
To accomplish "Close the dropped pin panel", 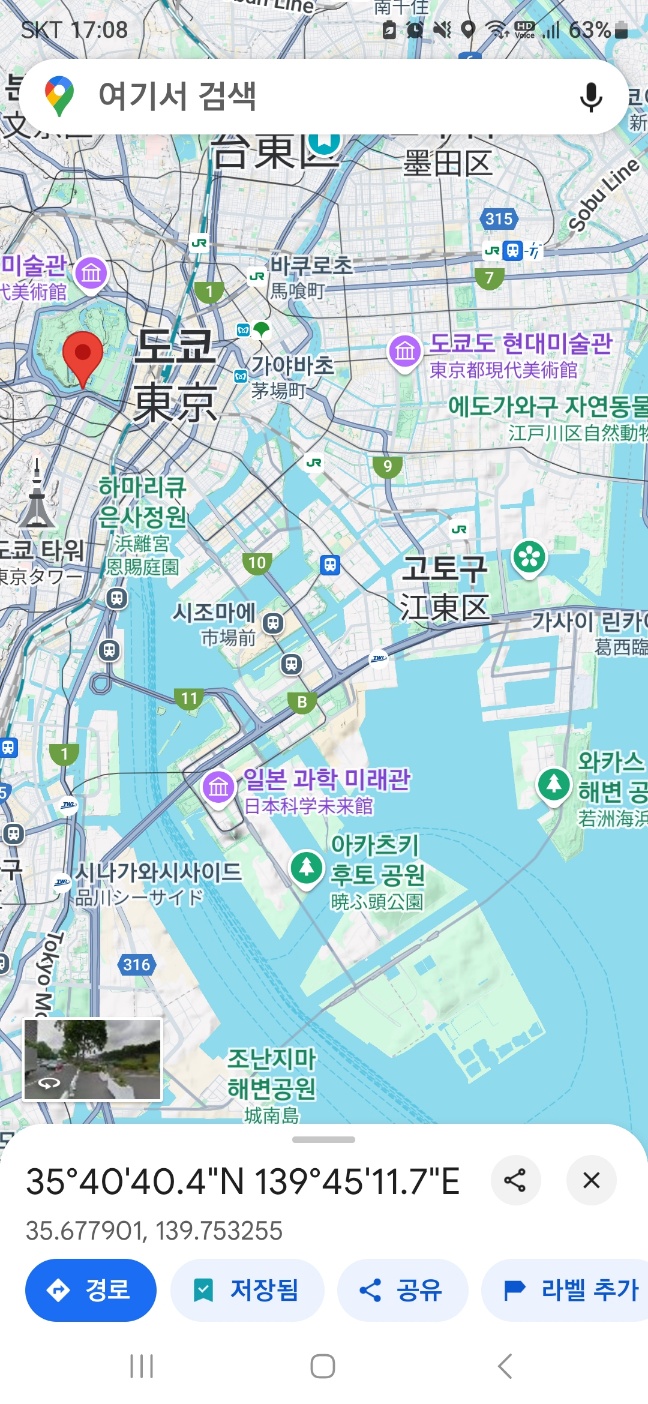I will tap(591, 1181).
